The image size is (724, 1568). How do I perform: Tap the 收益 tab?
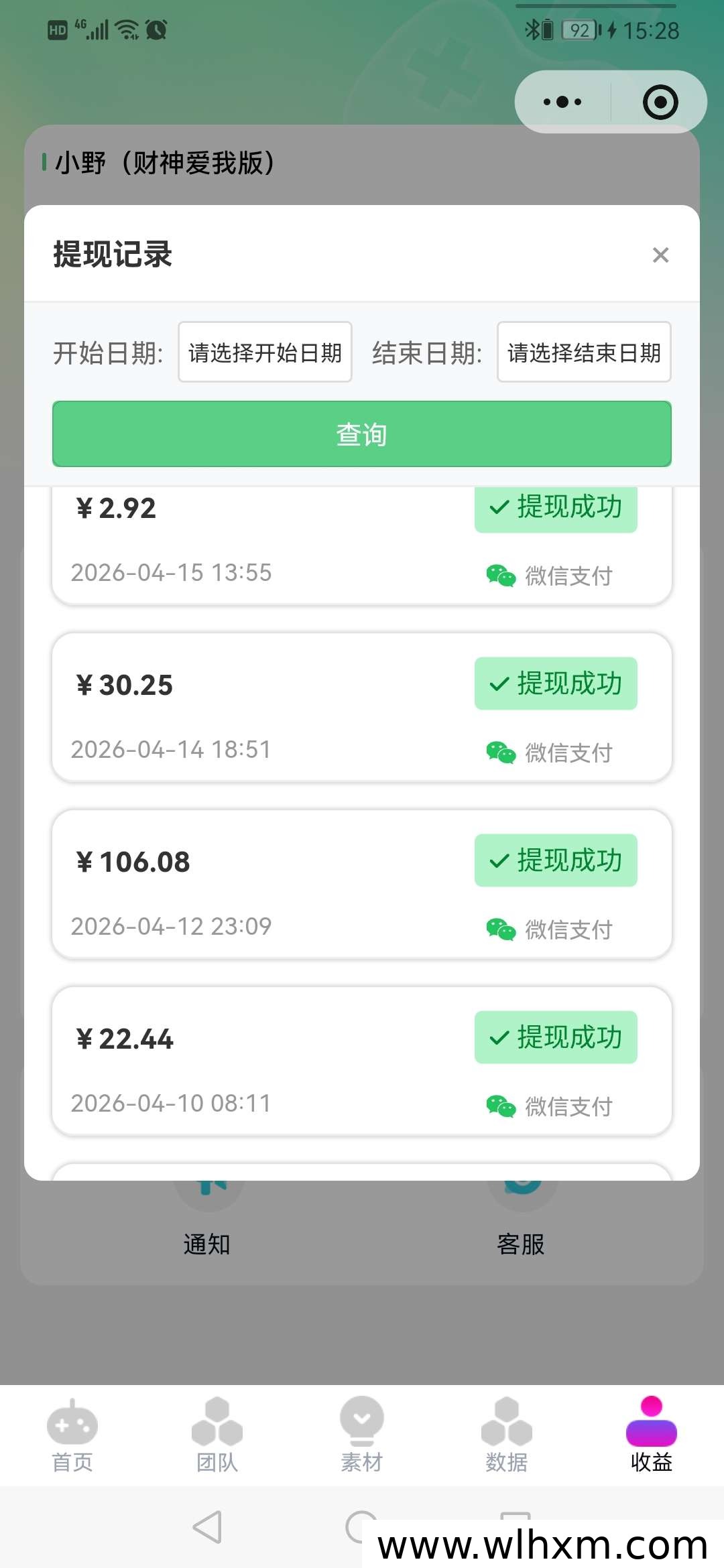point(652,1435)
